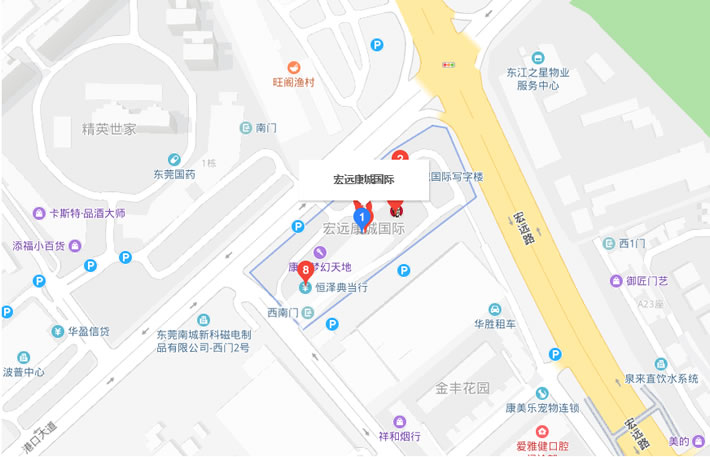Tap the blue map marker numbered 1
This screenshot has height=457, width=710.
point(362,216)
